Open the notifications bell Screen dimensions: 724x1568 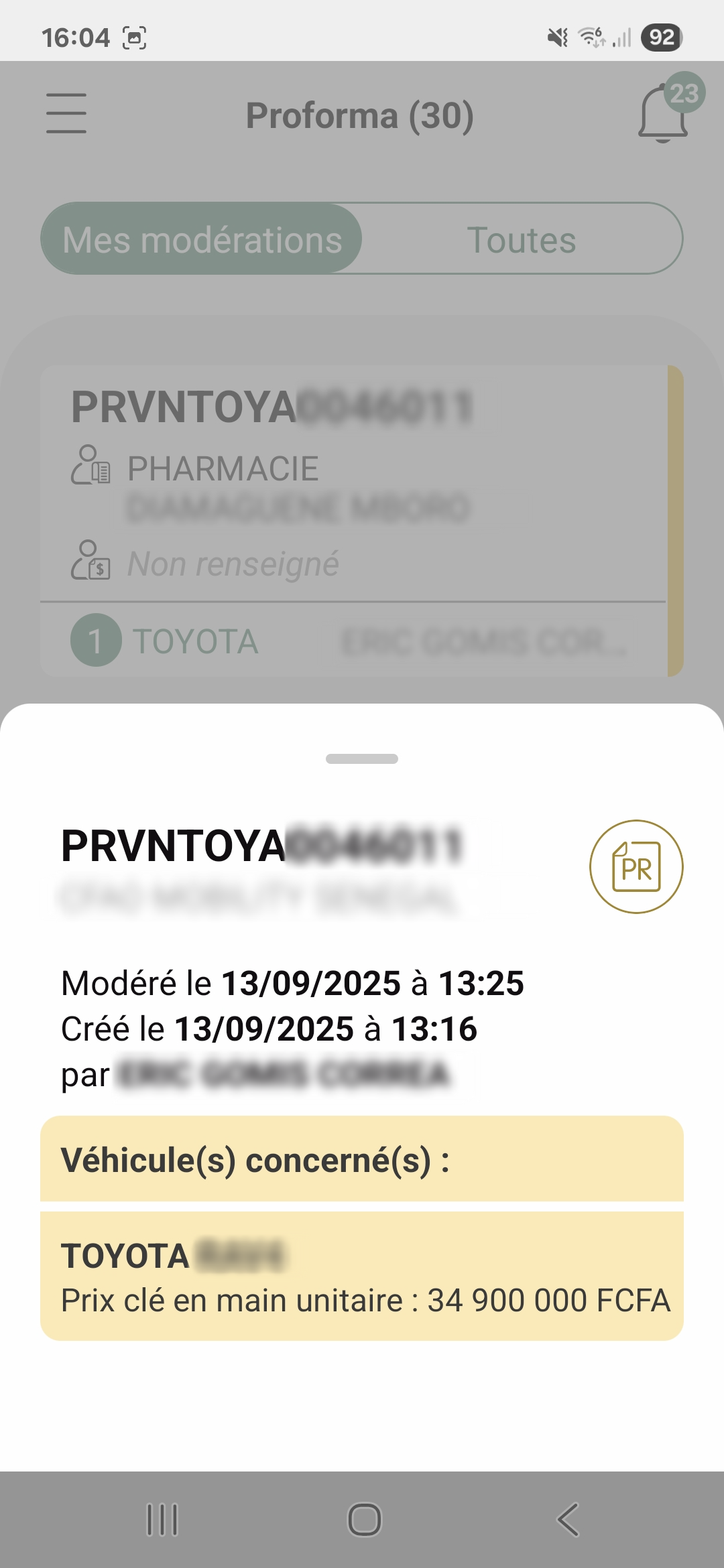click(663, 114)
